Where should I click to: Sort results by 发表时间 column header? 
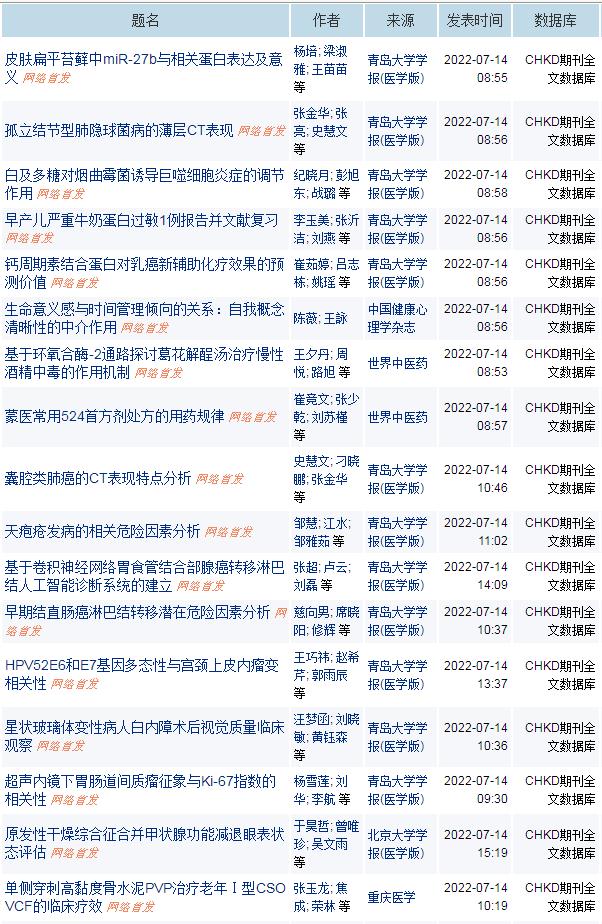click(475, 20)
